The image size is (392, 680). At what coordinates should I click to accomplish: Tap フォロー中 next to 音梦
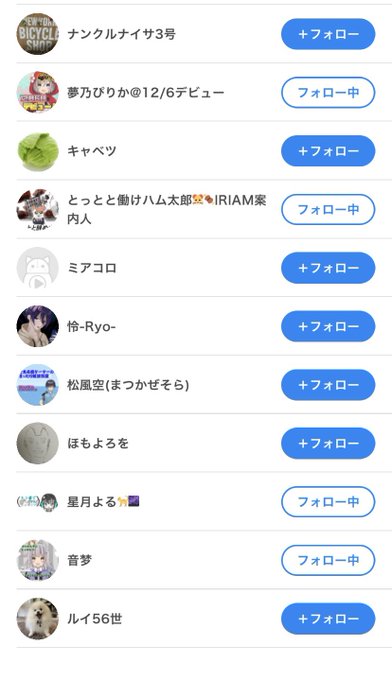click(328, 560)
